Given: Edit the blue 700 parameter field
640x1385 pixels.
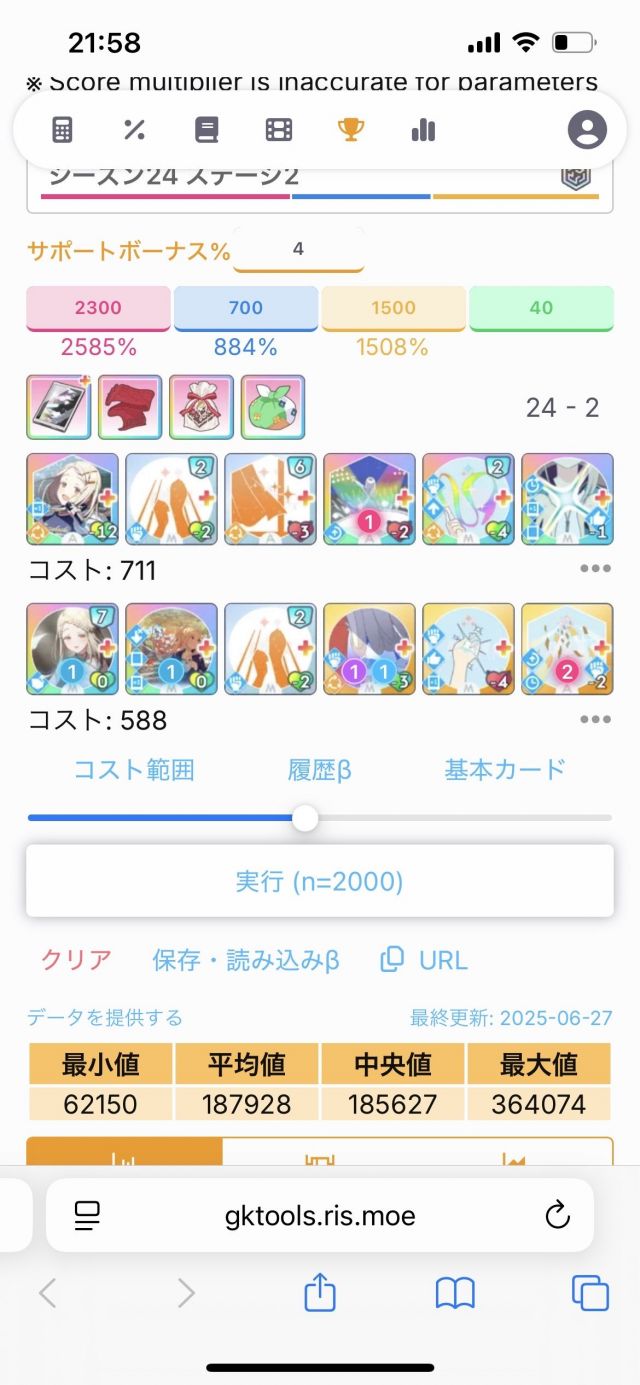Looking at the screenshot, I should [246, 308].
